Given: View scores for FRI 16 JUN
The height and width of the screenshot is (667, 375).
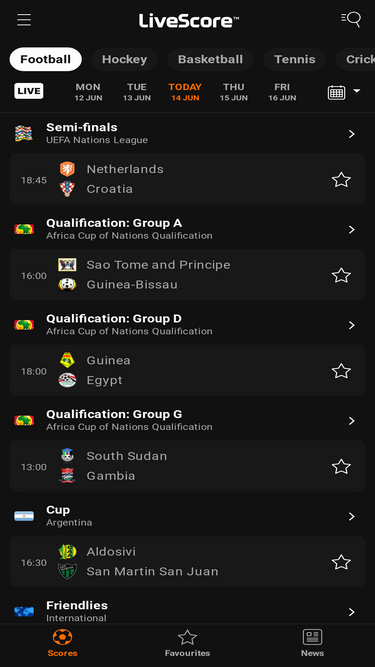Looking at the screenshot, I should click(x=282, y=92).
